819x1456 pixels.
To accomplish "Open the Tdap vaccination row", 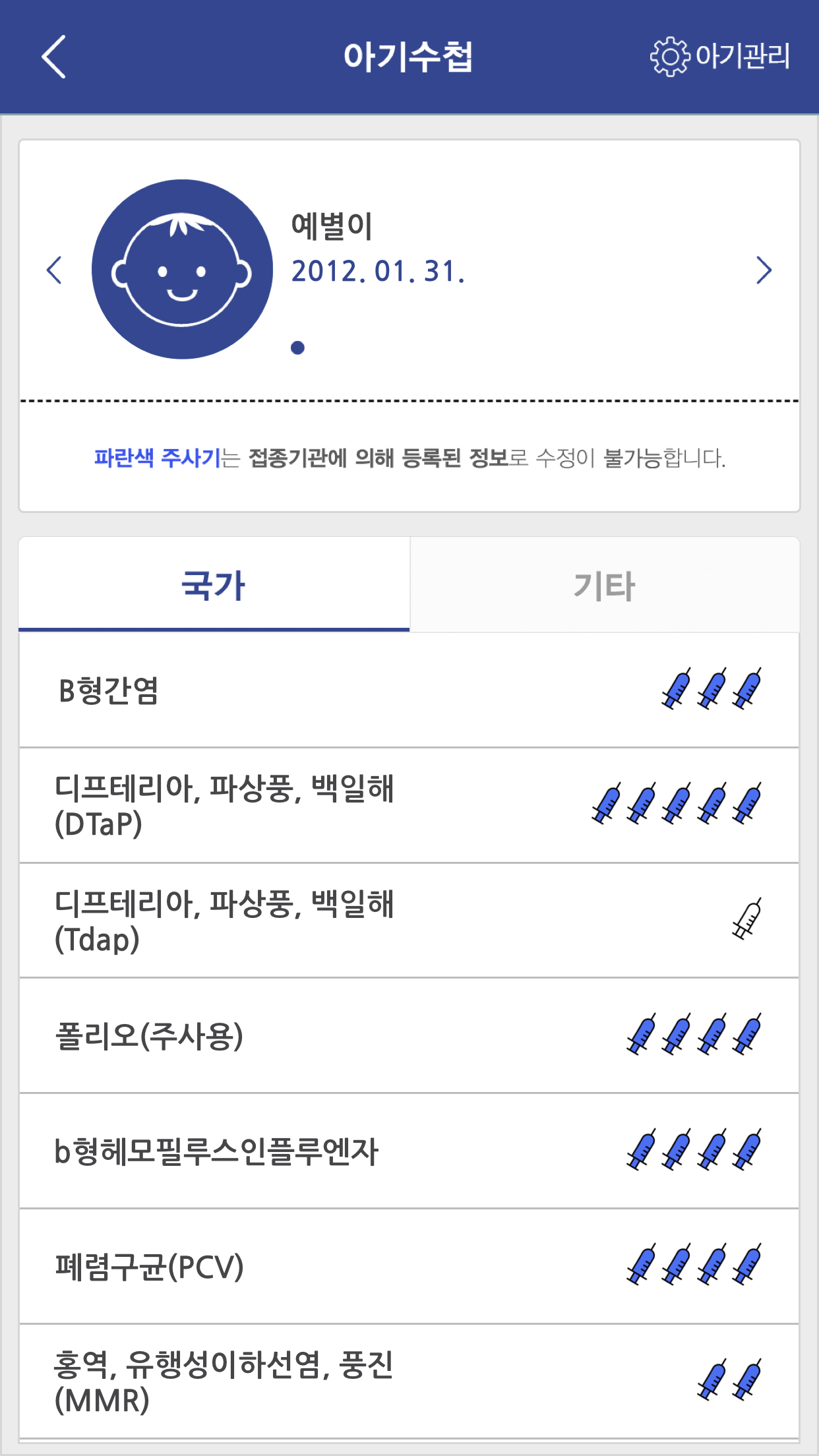I will coord(409,921).
